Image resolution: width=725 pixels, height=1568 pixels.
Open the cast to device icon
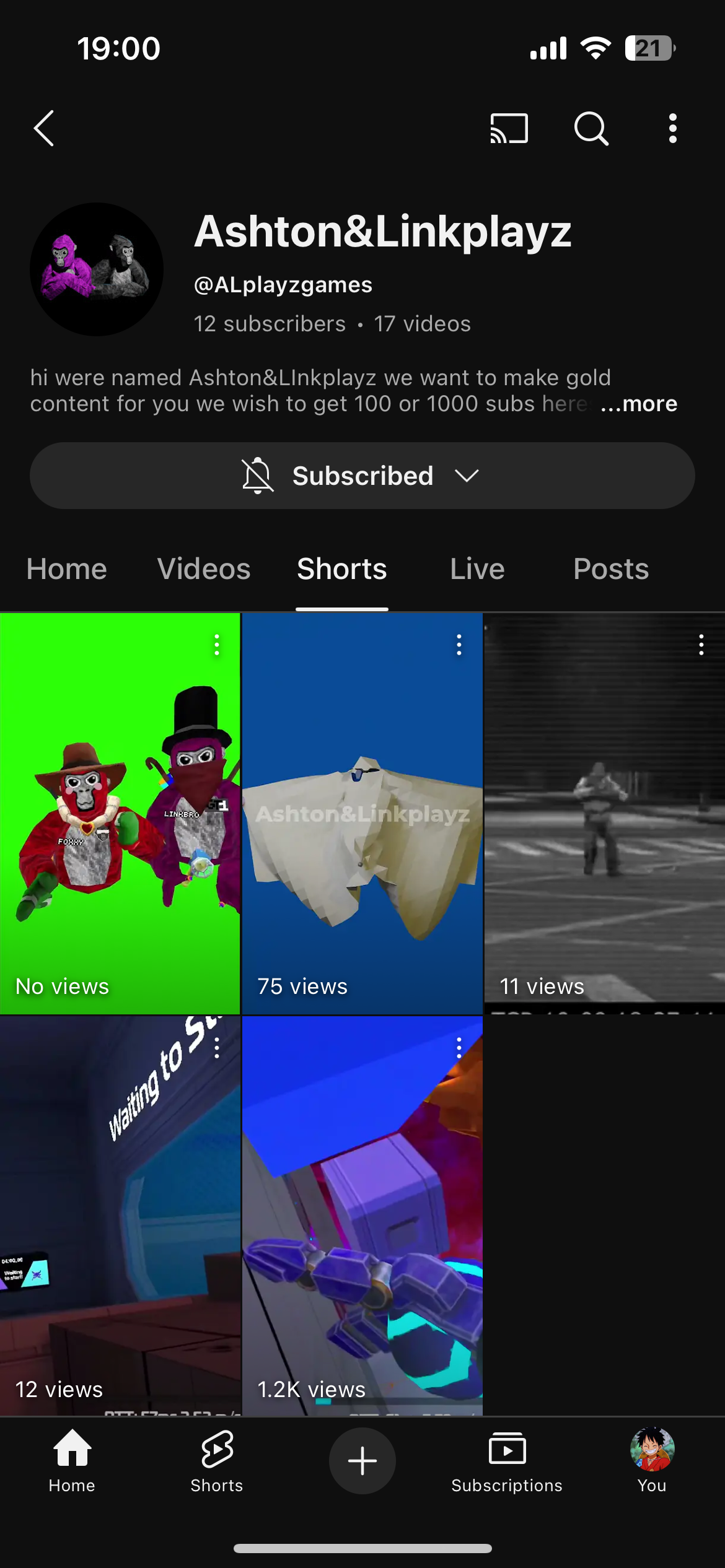click(x=509, y=128)
